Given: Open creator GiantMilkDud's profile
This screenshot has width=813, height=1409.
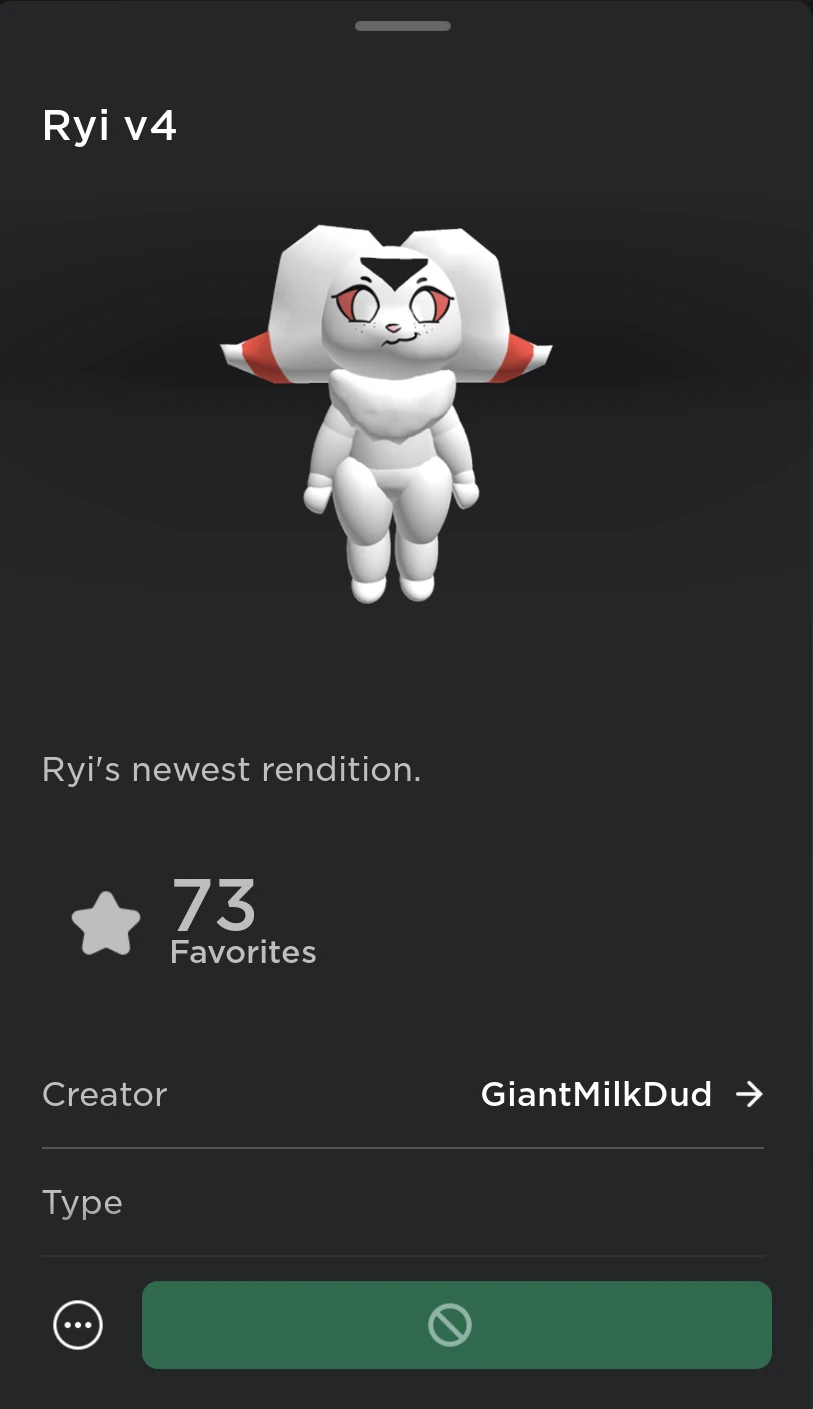Looking at the screenshot, I should pos(621,1094).
